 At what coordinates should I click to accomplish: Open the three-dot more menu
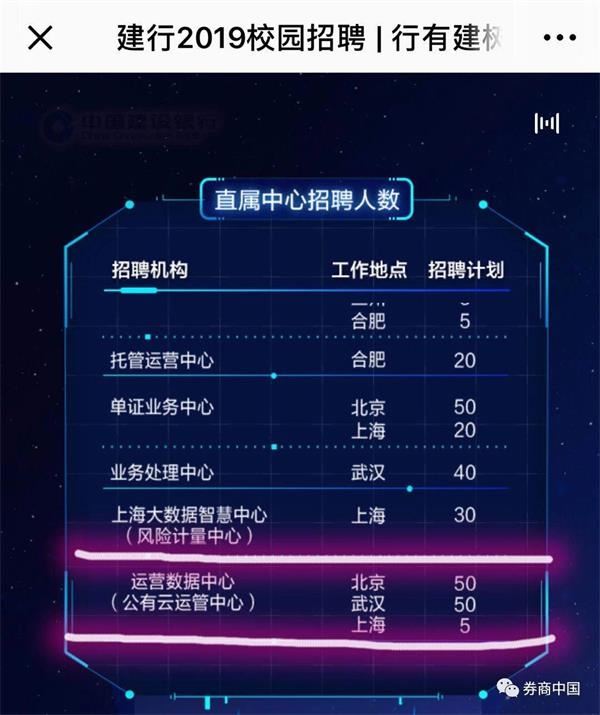(x=559, y=38)
